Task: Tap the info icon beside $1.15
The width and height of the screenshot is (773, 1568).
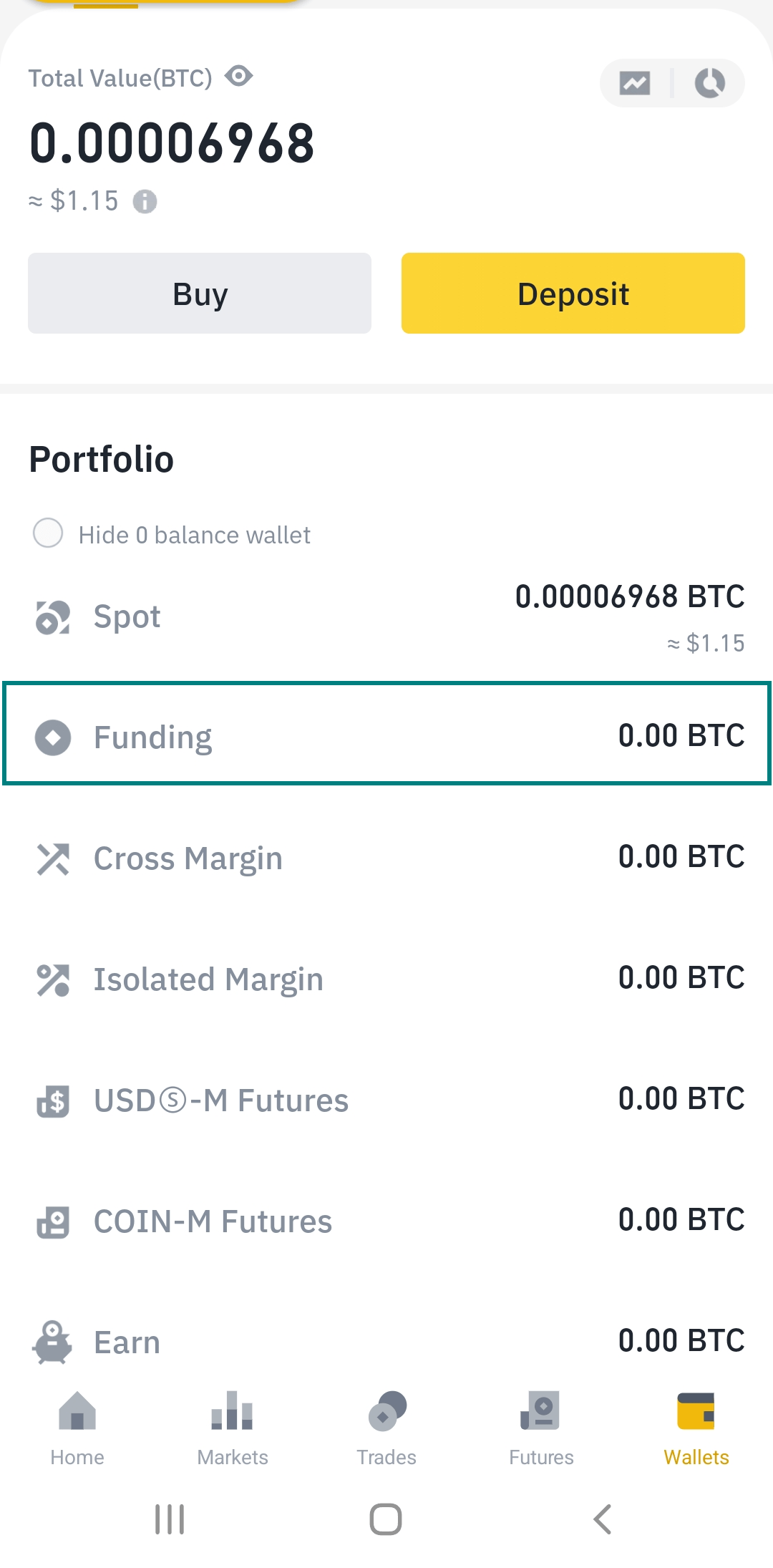Action: point(147,201)
